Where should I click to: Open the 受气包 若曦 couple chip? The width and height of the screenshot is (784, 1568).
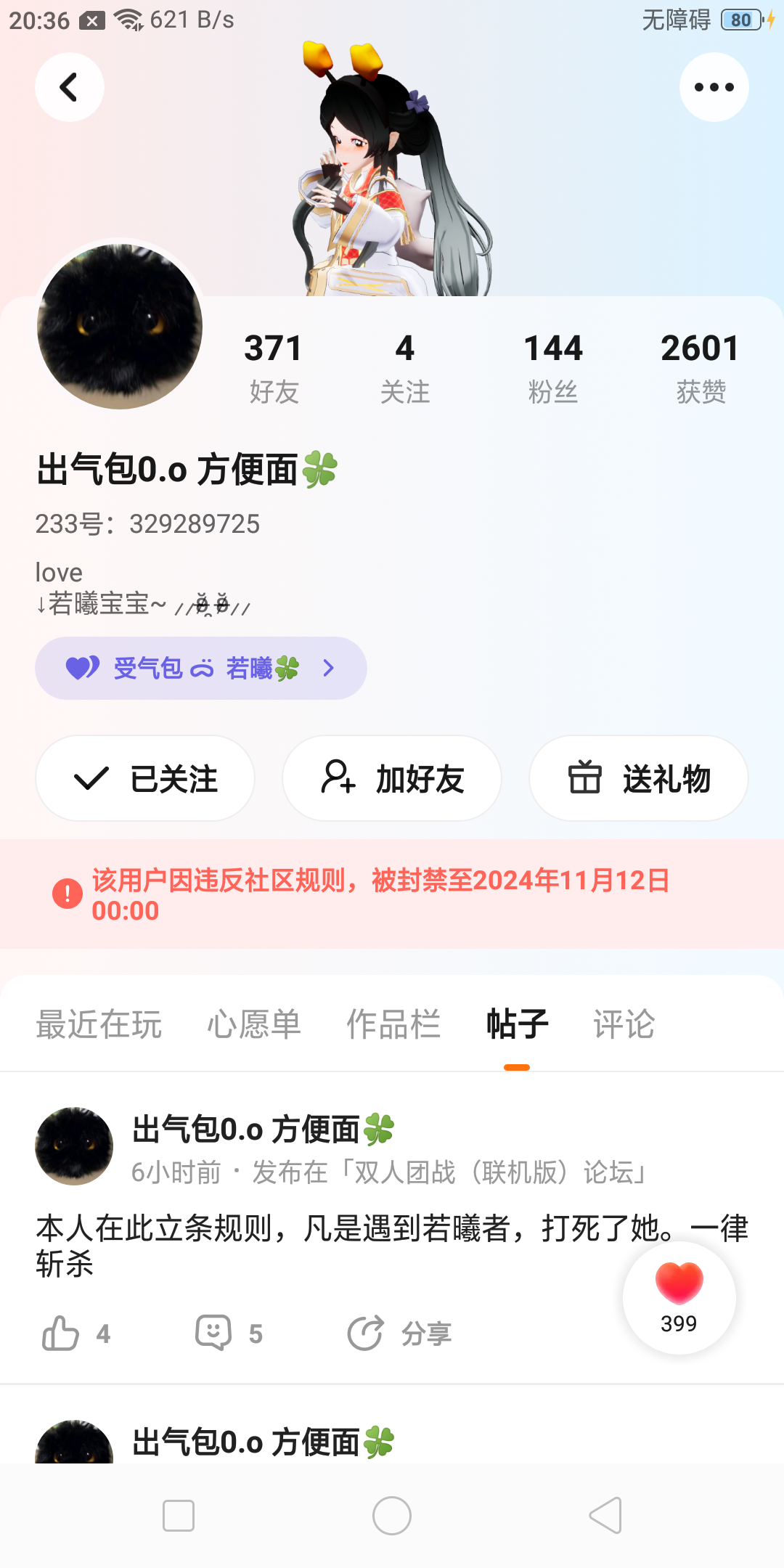click(200, 668)
